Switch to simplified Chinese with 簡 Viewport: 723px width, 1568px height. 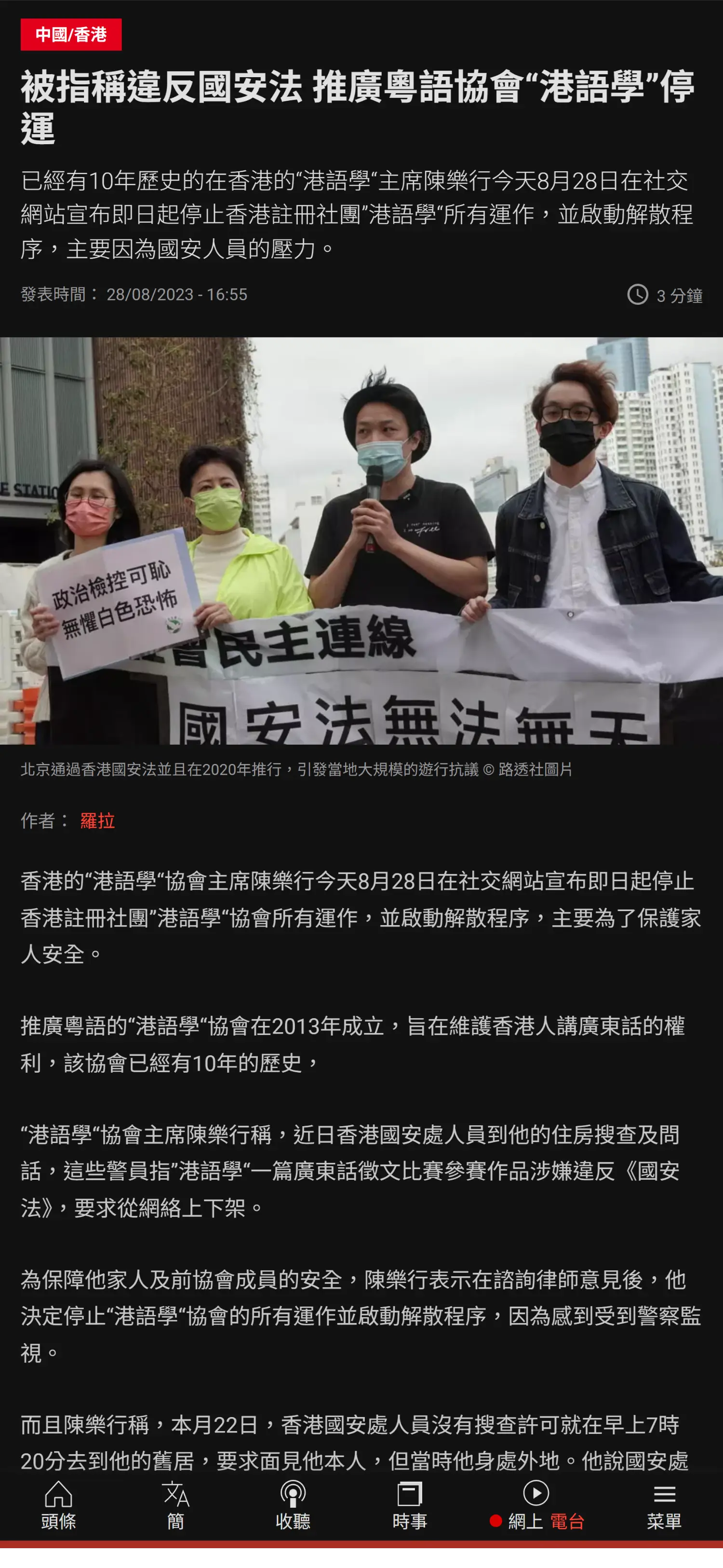coord(176,1505)
